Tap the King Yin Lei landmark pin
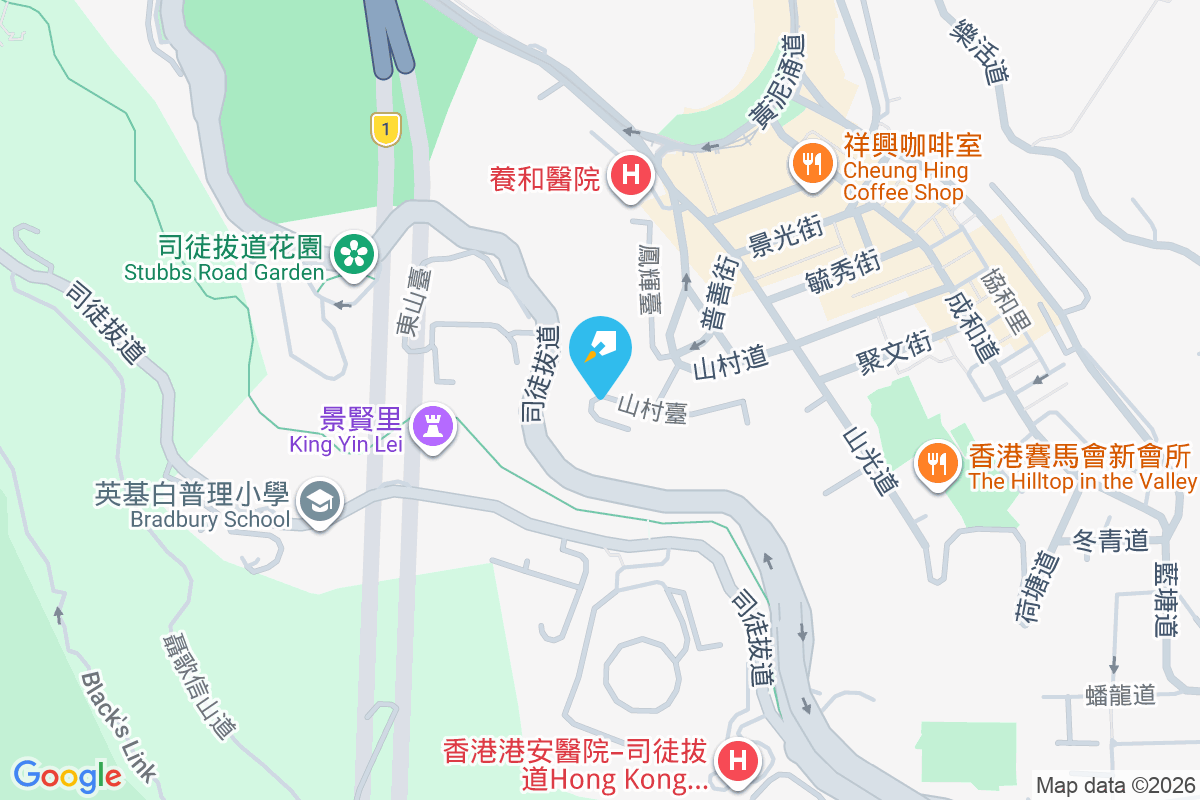The width and height of the screenshot is (1200, 800). pyautogui.click(x=433, y=426)
